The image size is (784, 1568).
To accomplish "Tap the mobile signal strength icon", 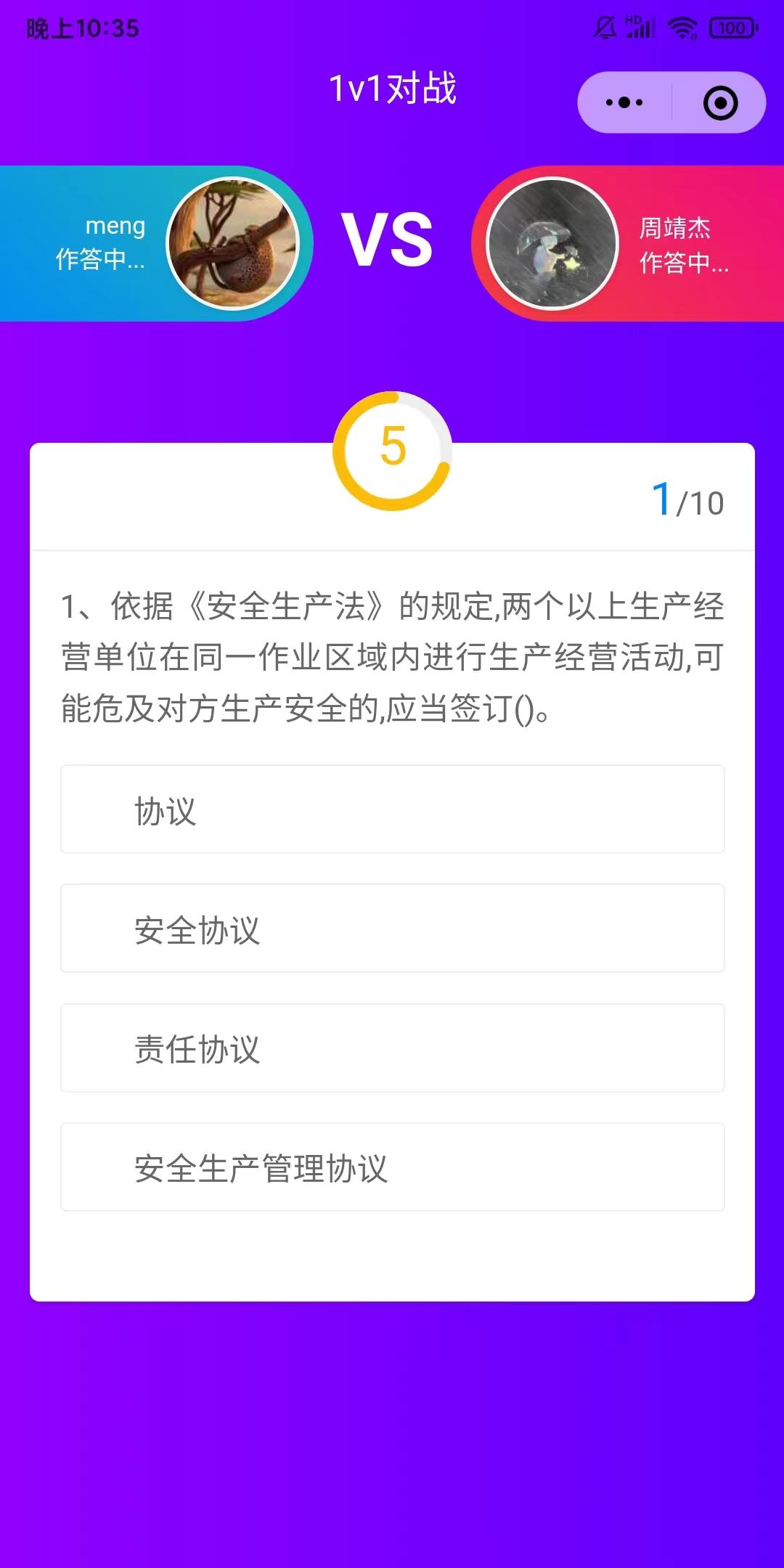I will pos(640,29).
